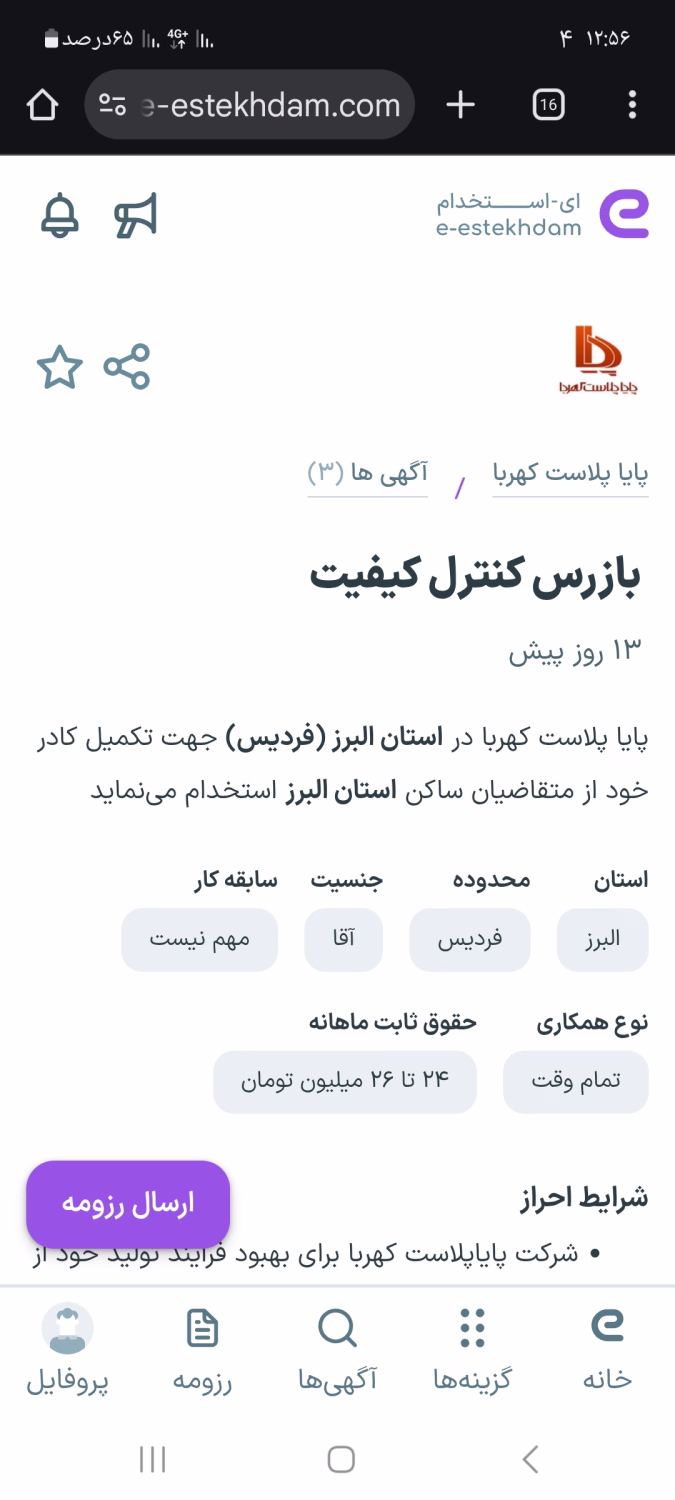Bookmark this job with the star
This screenshot has width=675, height=1500.
coord(59,368)
